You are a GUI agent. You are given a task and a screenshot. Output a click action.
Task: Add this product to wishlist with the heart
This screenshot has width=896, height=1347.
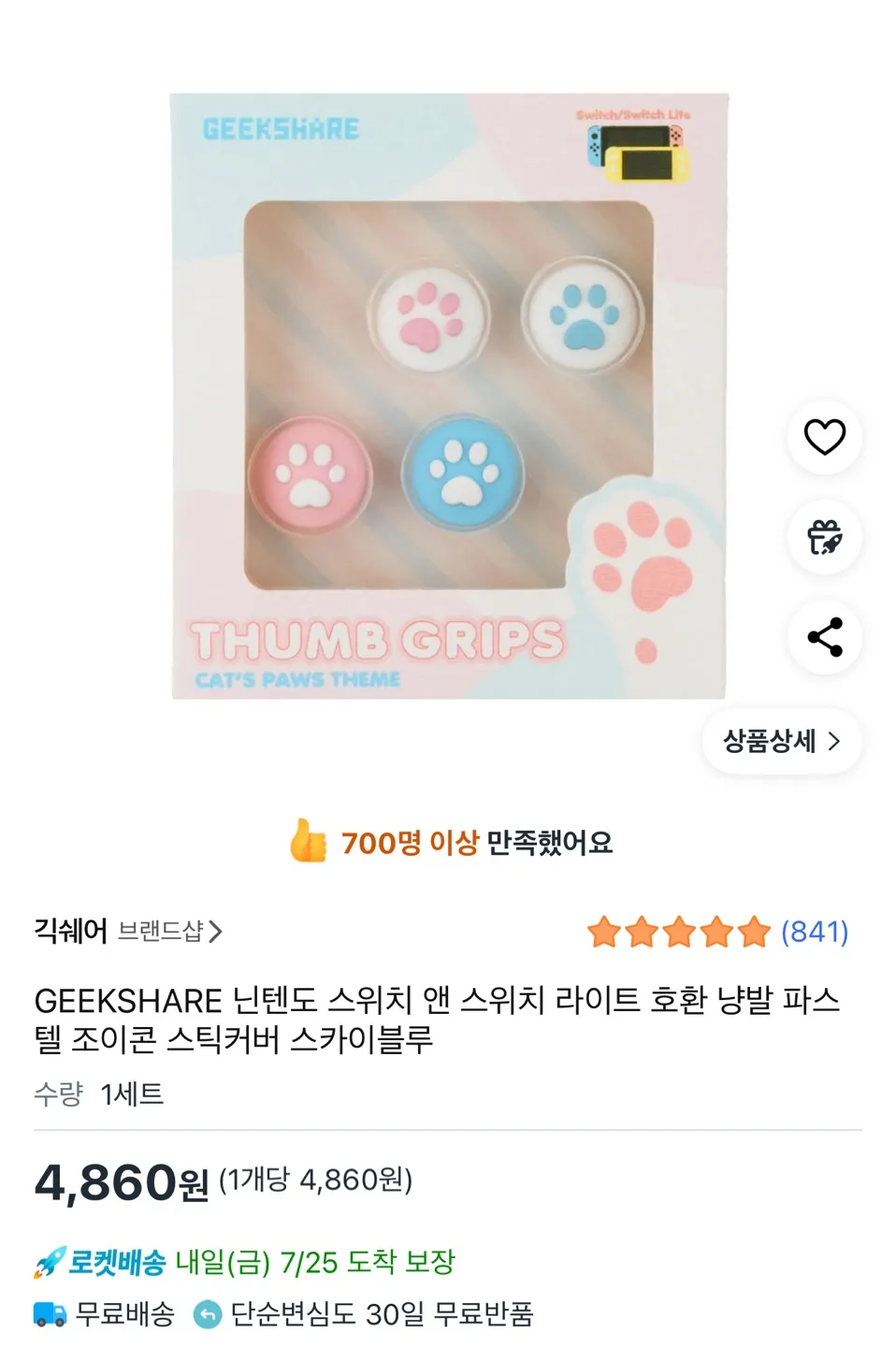click(x=824, y=437)
